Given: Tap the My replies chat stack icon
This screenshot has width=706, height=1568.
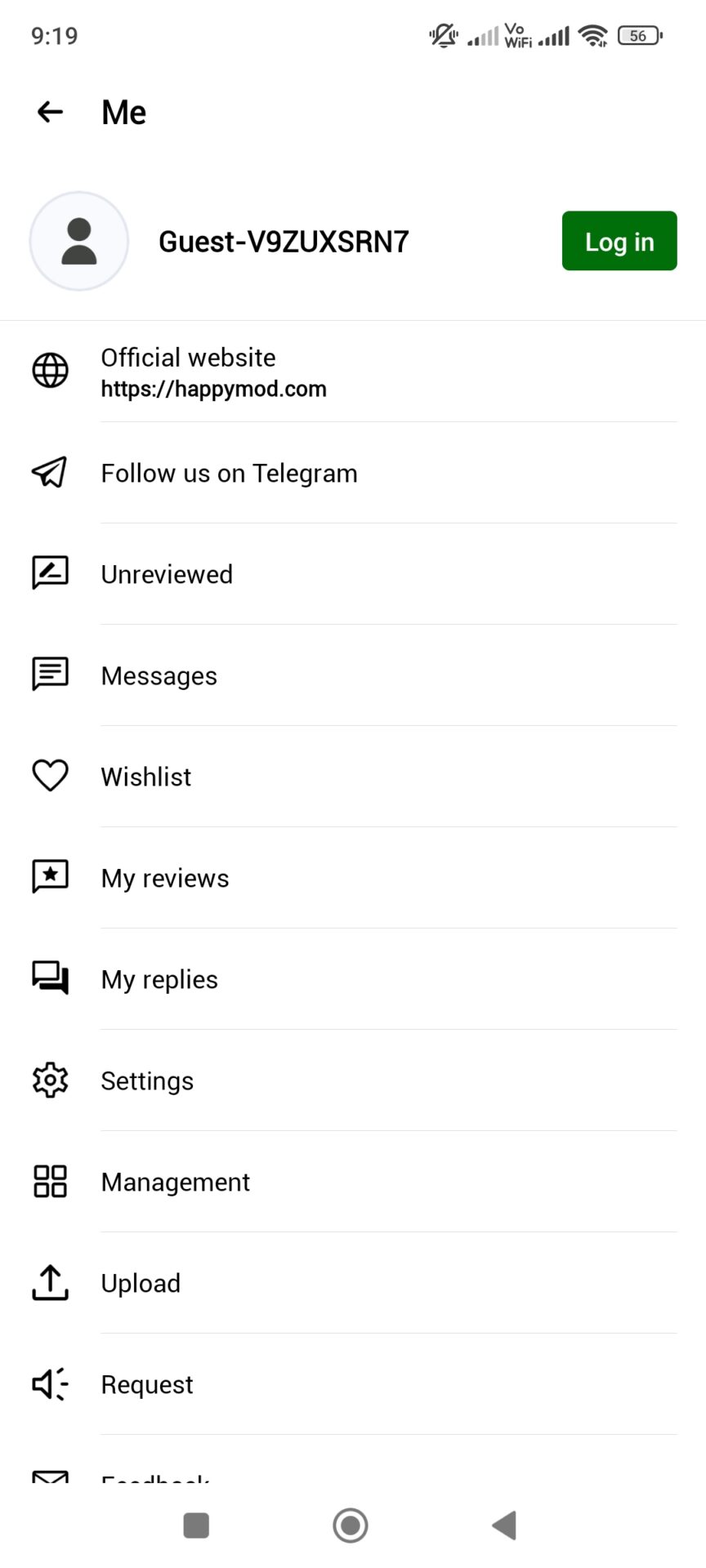Looking at the screenshot, I should pos(49,978).
